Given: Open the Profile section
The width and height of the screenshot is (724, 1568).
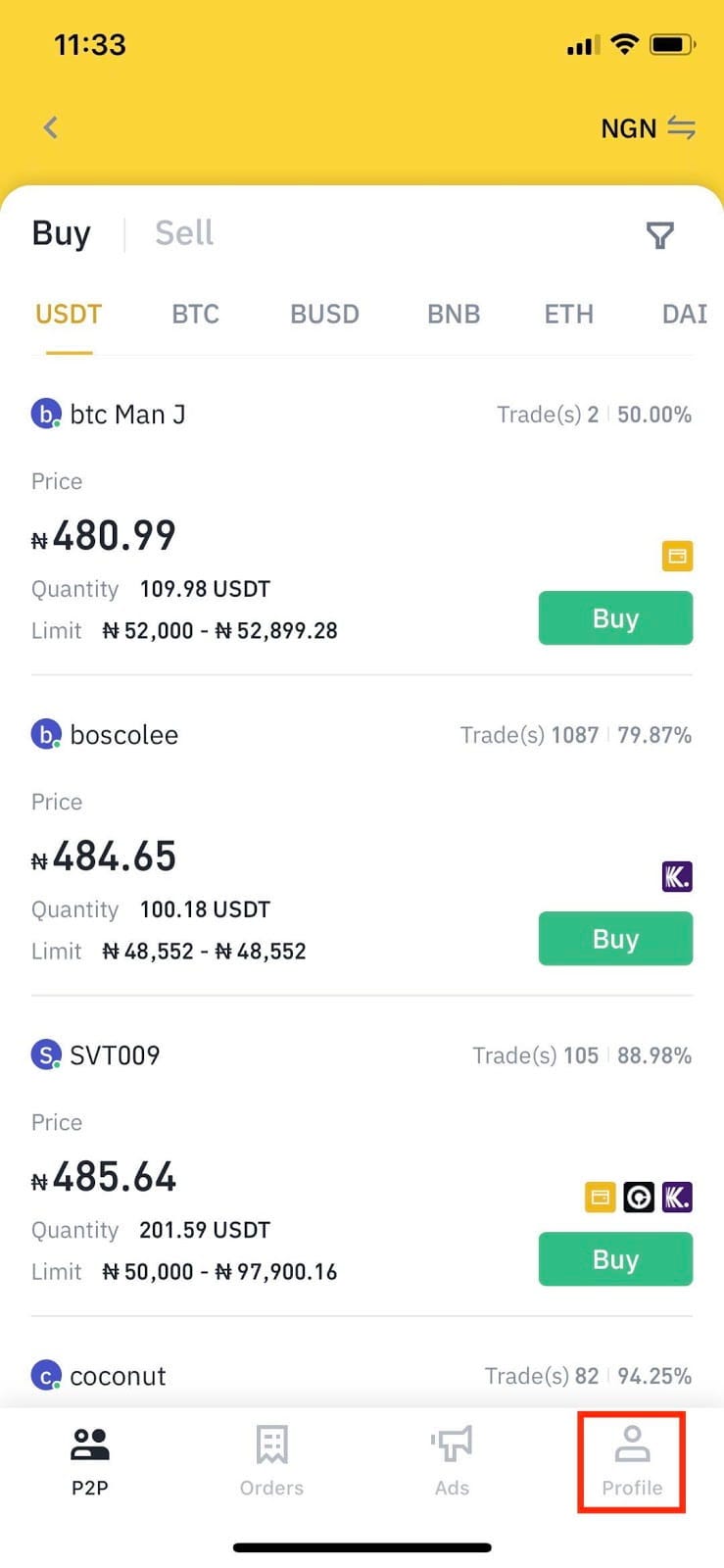Looking at the screenshot, I should click(631, 1460).
